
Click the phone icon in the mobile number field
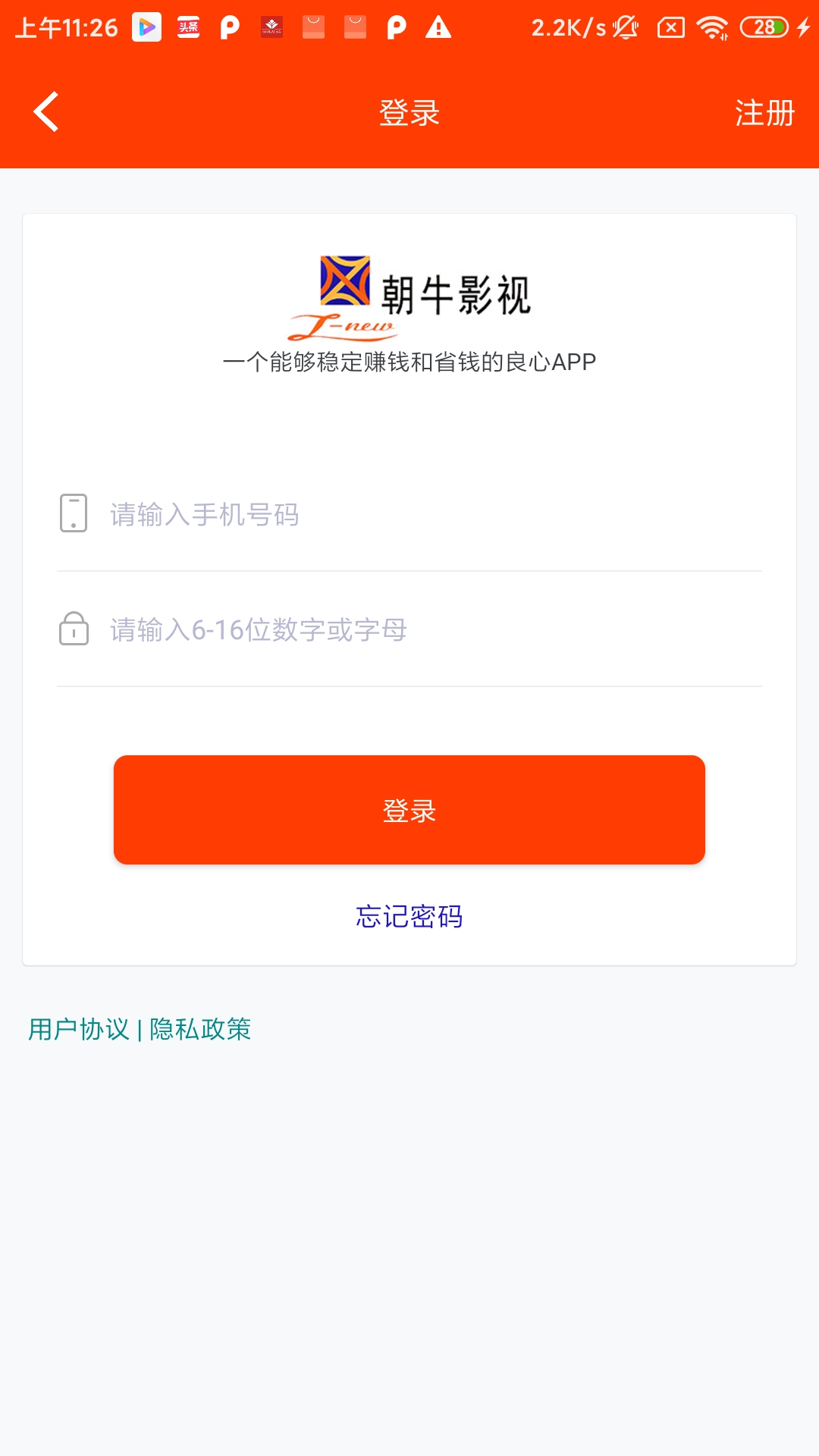click(x=74, y=513)
